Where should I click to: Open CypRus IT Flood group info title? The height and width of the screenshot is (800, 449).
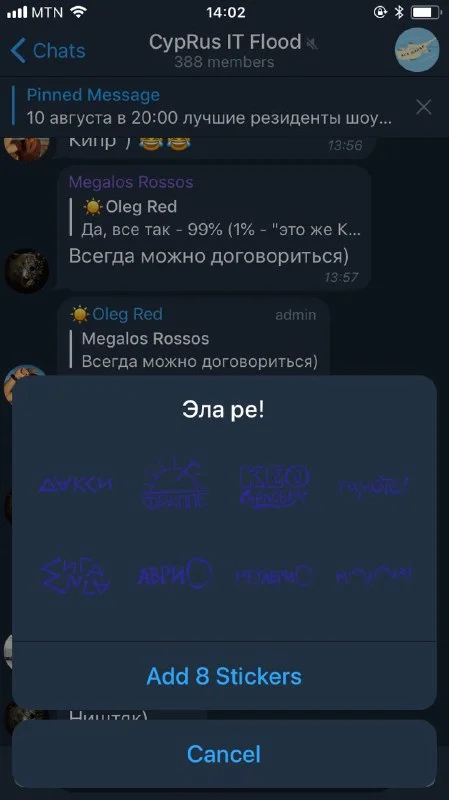[x=224, y=42]
